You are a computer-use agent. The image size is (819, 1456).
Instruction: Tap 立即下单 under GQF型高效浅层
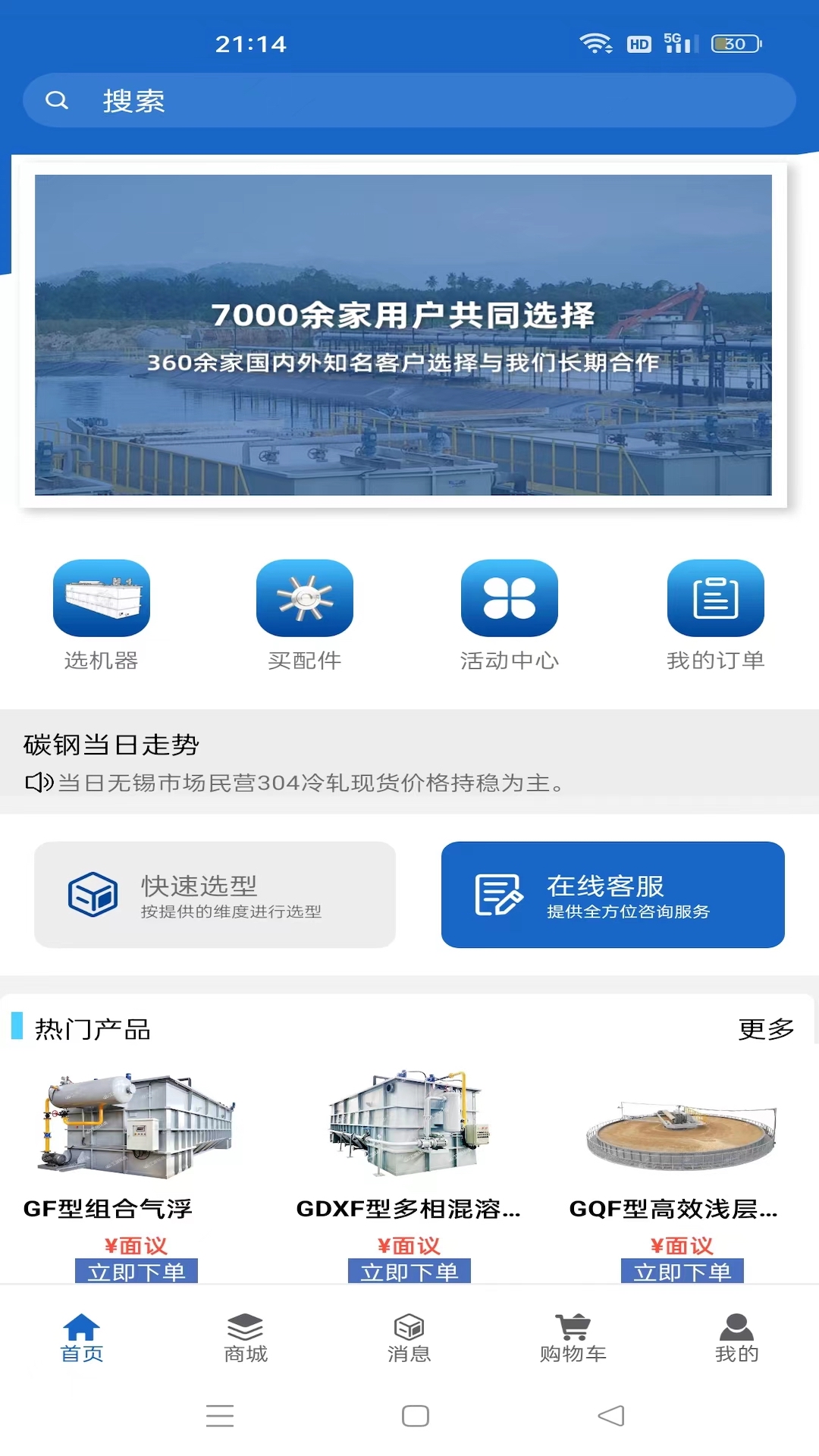[682, 1271]
